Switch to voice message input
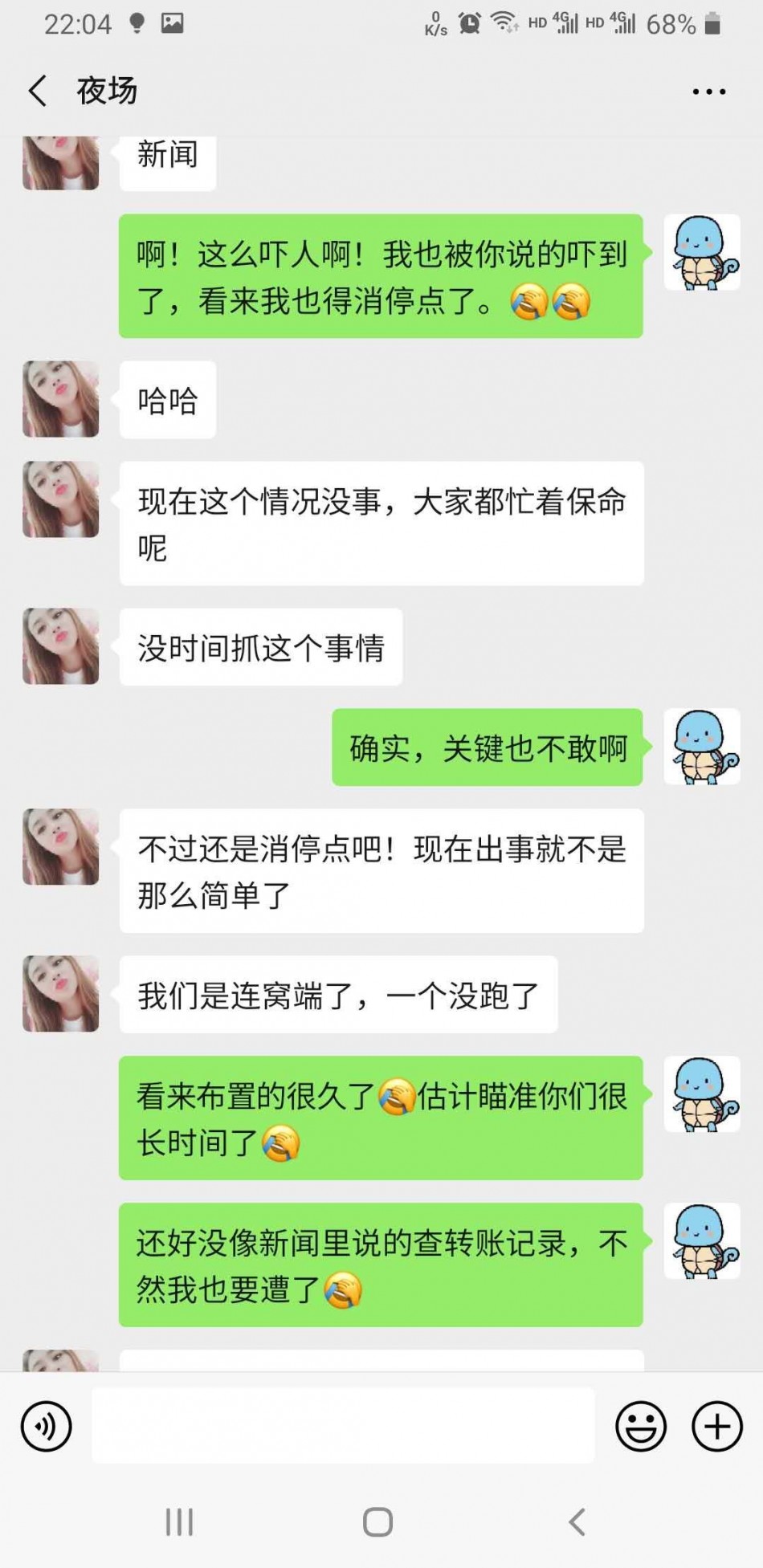Image resolution: width=763 pixels, height=1568 pixels. tap(46, 1426)
